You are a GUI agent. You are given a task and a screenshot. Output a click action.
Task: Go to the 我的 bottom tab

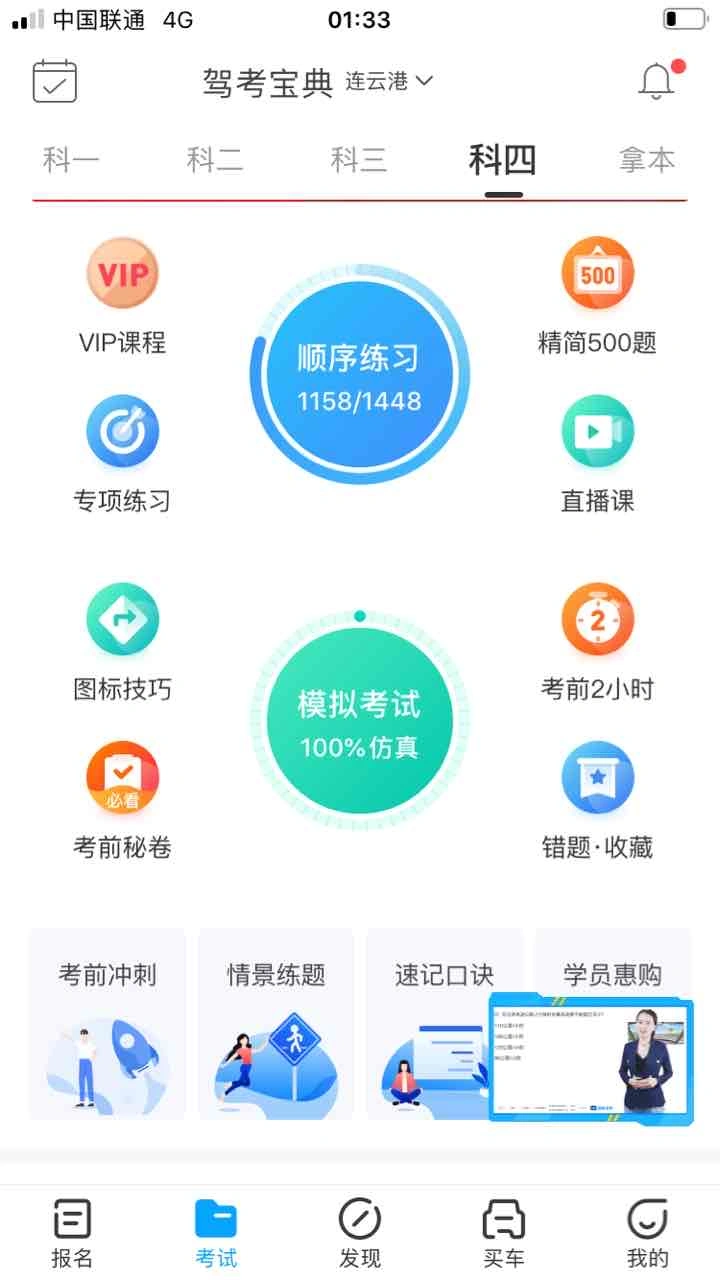tap(647, 1232)
